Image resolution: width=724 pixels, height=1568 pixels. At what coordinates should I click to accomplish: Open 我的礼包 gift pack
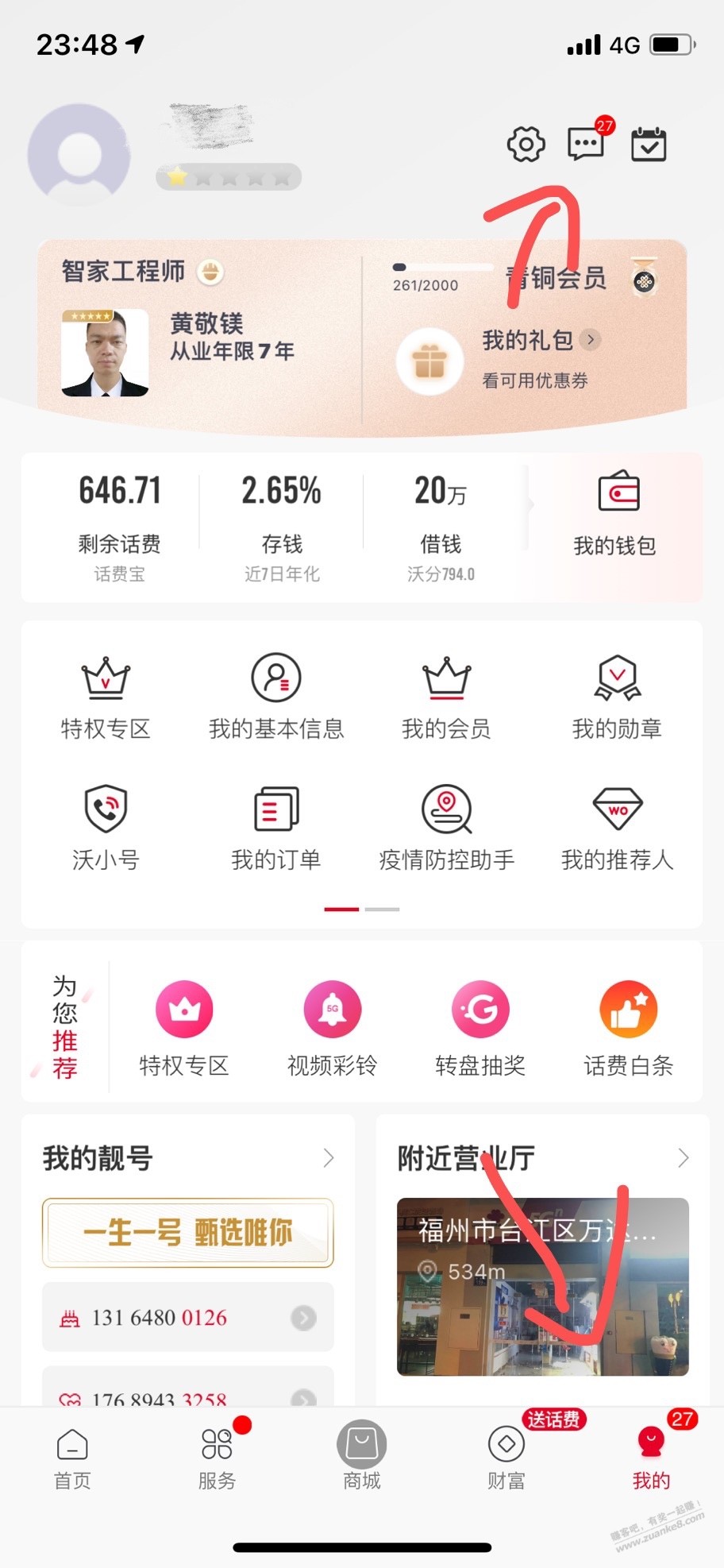(527, 341)
